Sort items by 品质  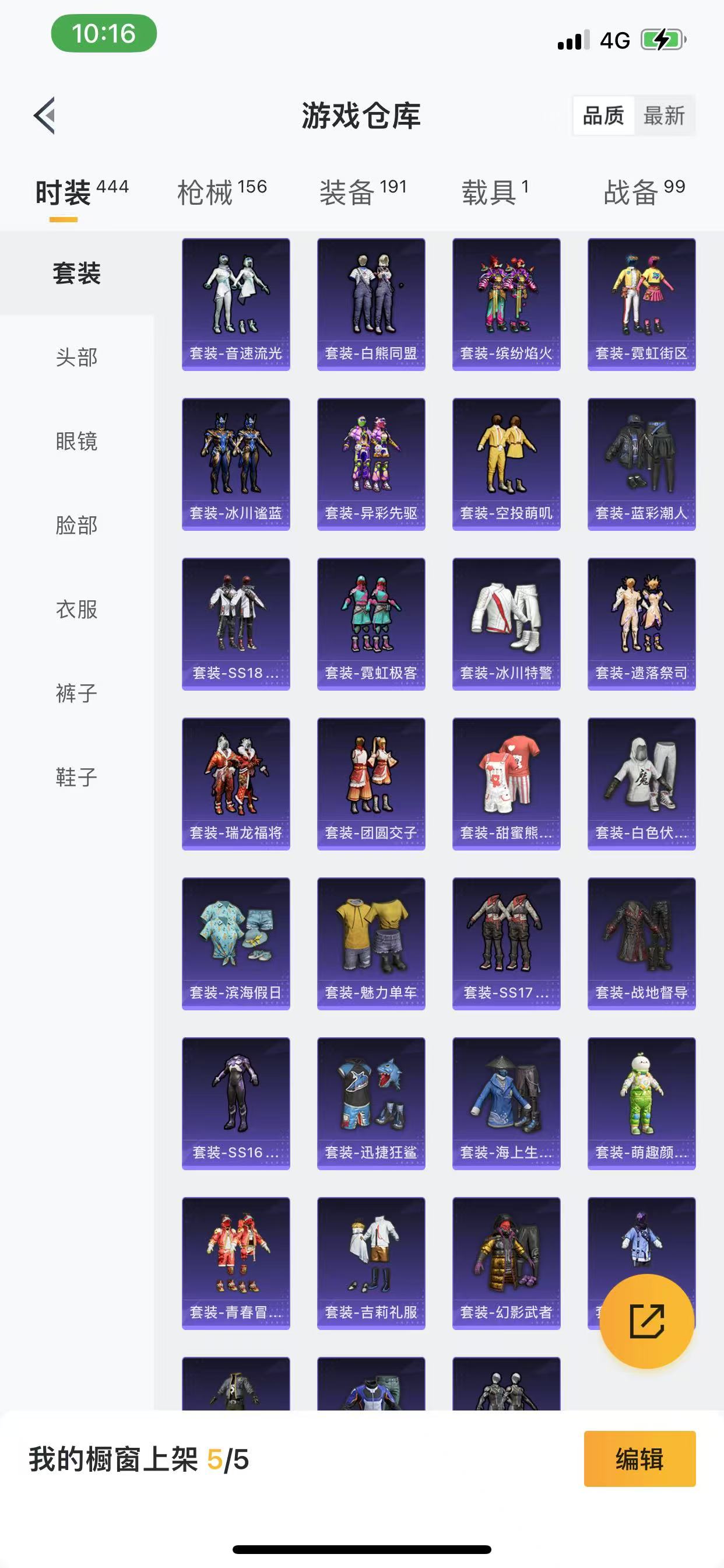(x=603, y=115)
